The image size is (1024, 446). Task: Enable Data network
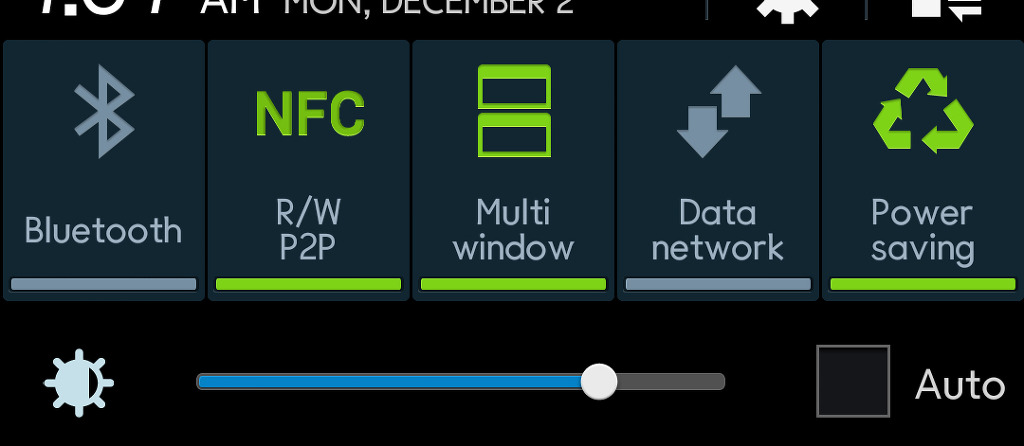tap(718, 170)
